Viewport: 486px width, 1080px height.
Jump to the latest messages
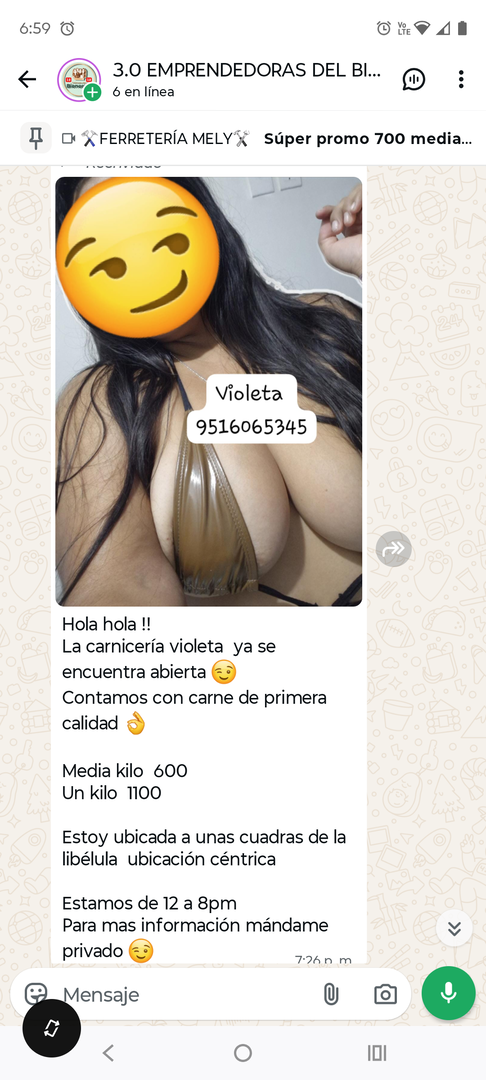(454, 928)
